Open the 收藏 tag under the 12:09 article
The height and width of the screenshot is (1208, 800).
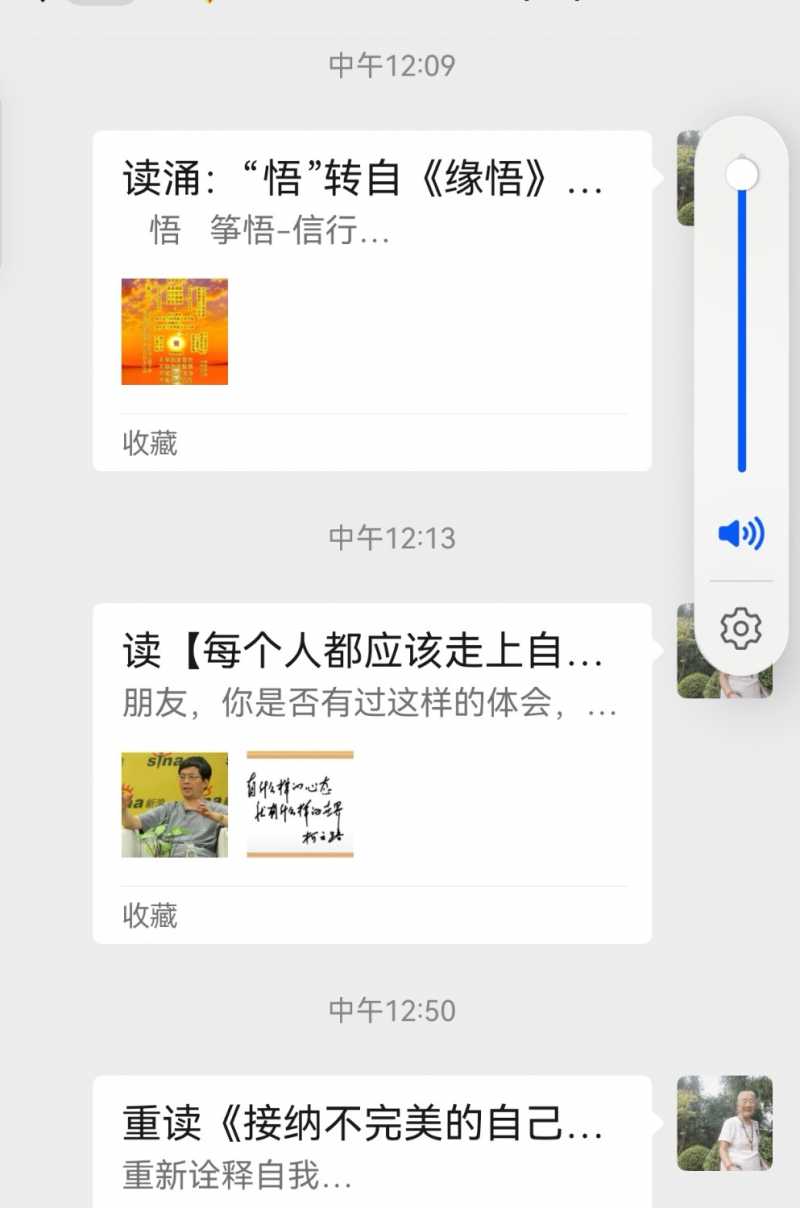[x=149, y=443]
